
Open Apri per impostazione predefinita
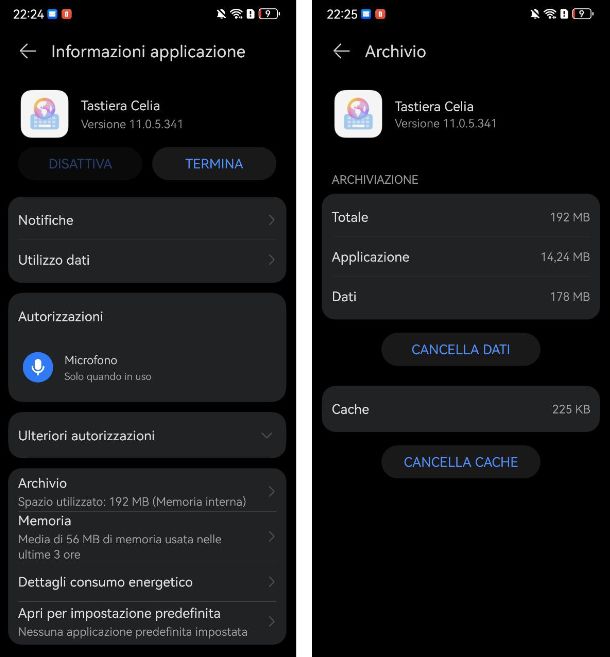click(x=147, y=622)
